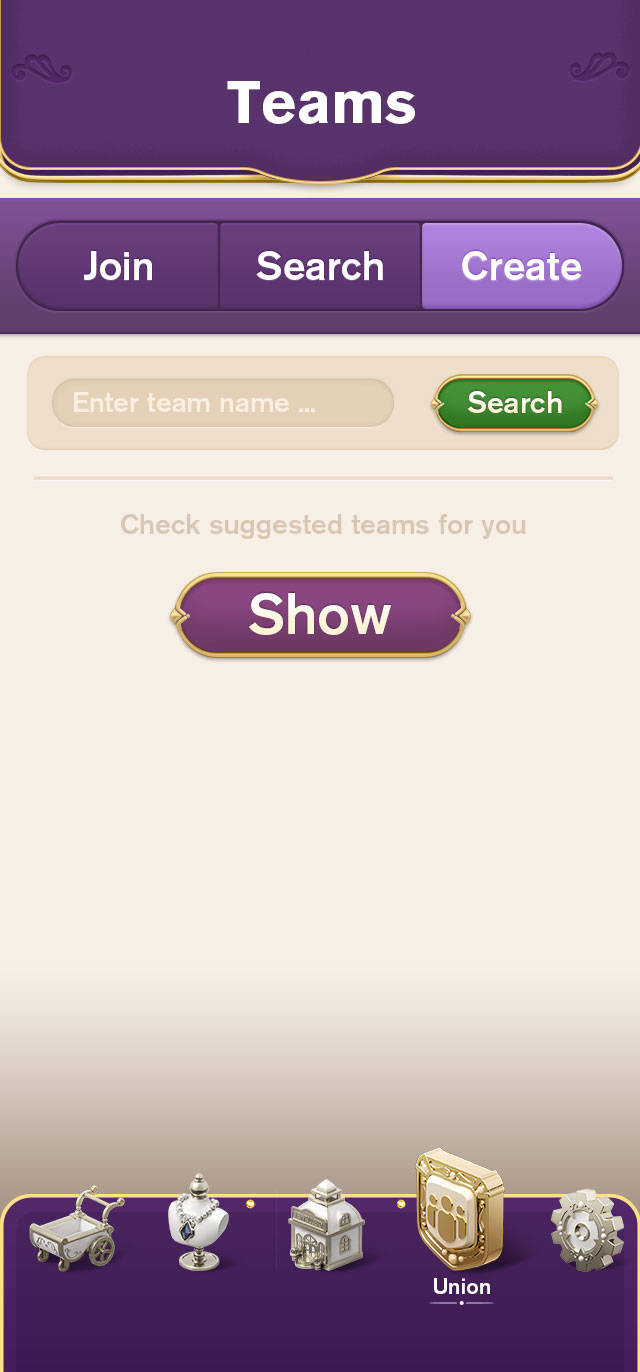
Task: Select the Create tab
Action: pos(521,266)
